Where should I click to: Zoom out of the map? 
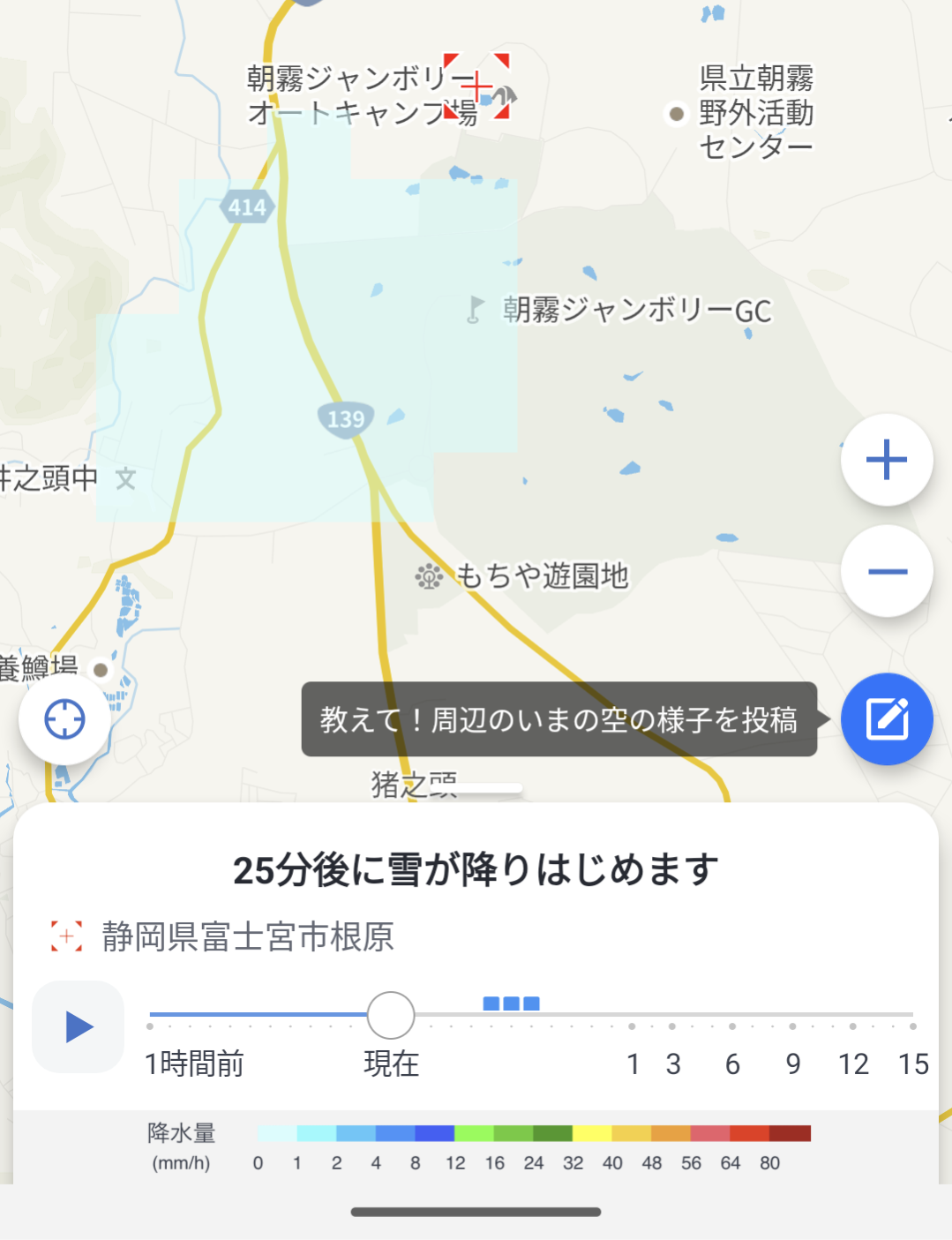coord(887,572)
